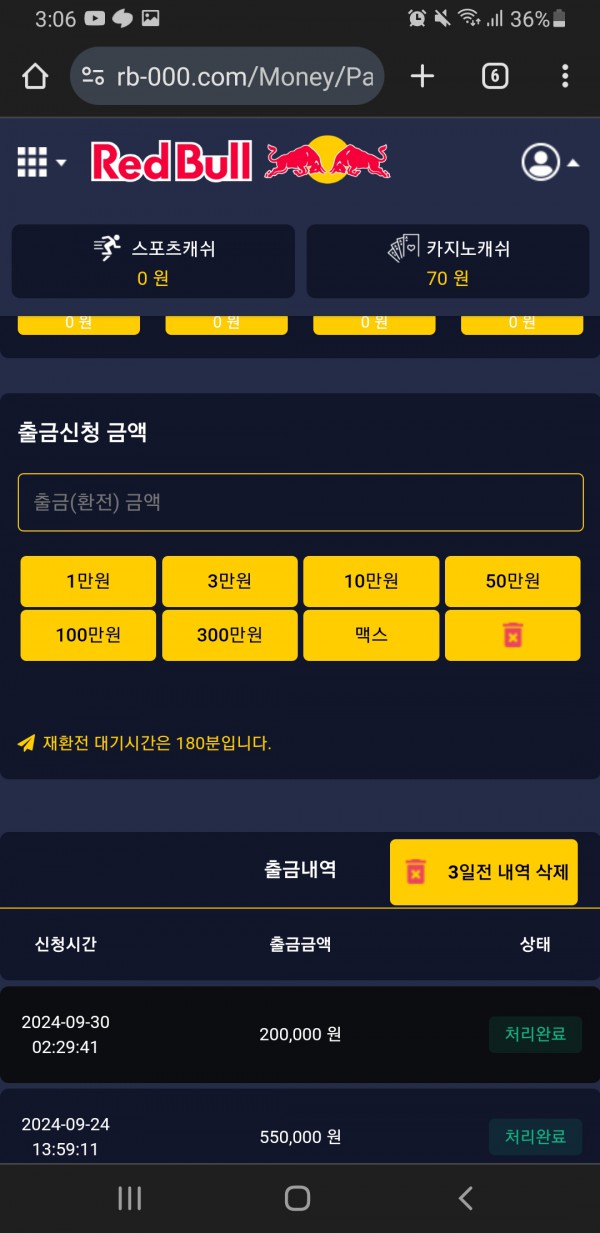The image size is (600, 1233).
Task: Tap the rb-000.com address bar
Action: 227,77
